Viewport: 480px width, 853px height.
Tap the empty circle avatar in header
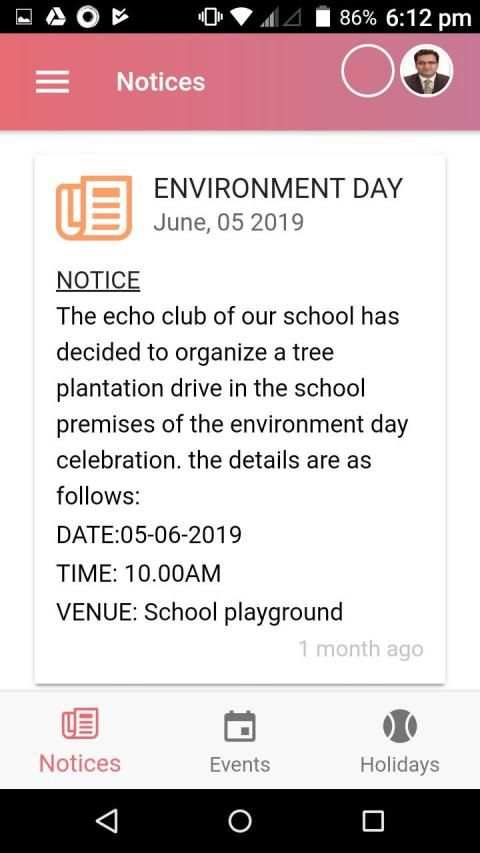[368, 71]
